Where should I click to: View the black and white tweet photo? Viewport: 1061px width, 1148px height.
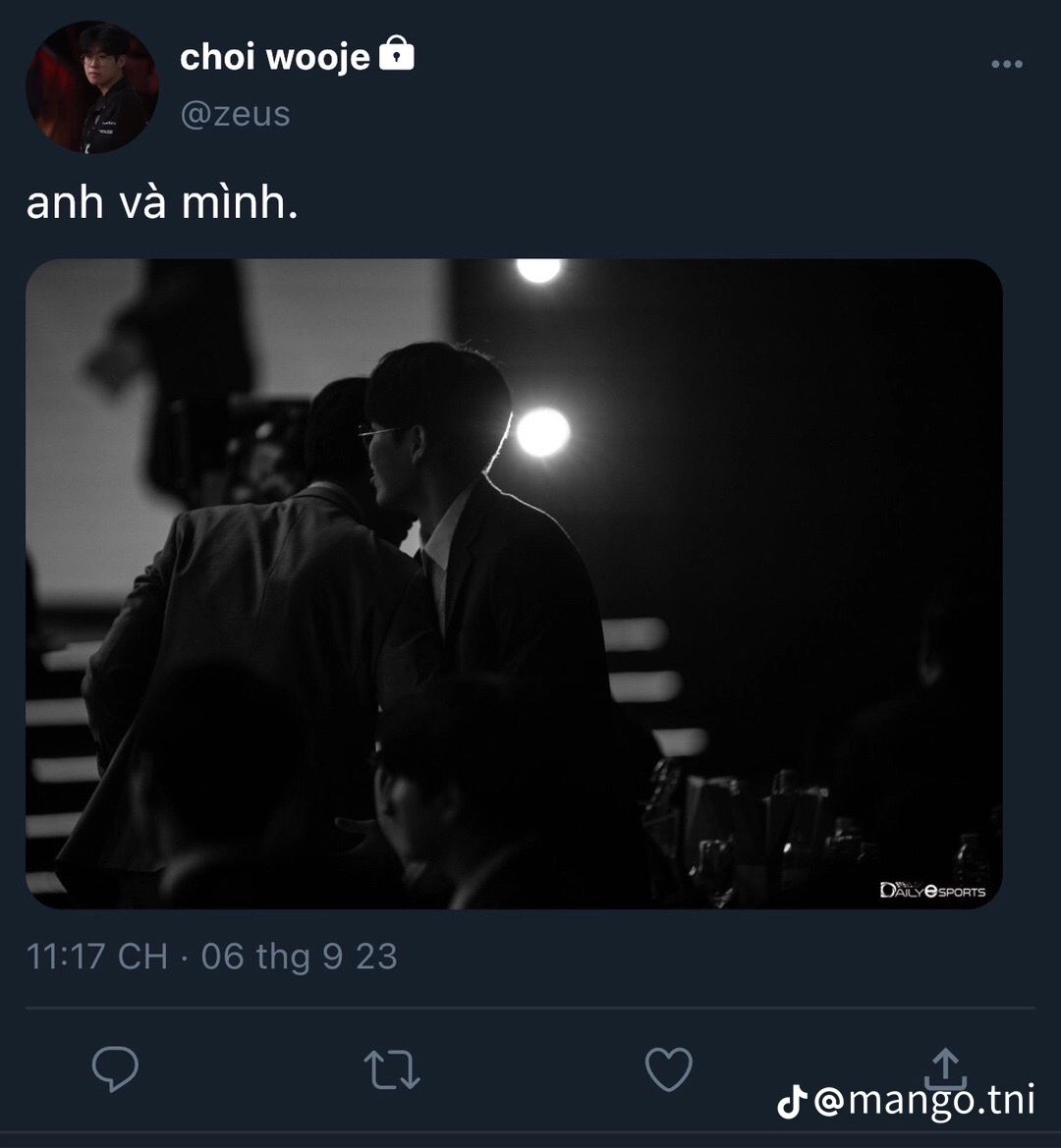[514, 583]
